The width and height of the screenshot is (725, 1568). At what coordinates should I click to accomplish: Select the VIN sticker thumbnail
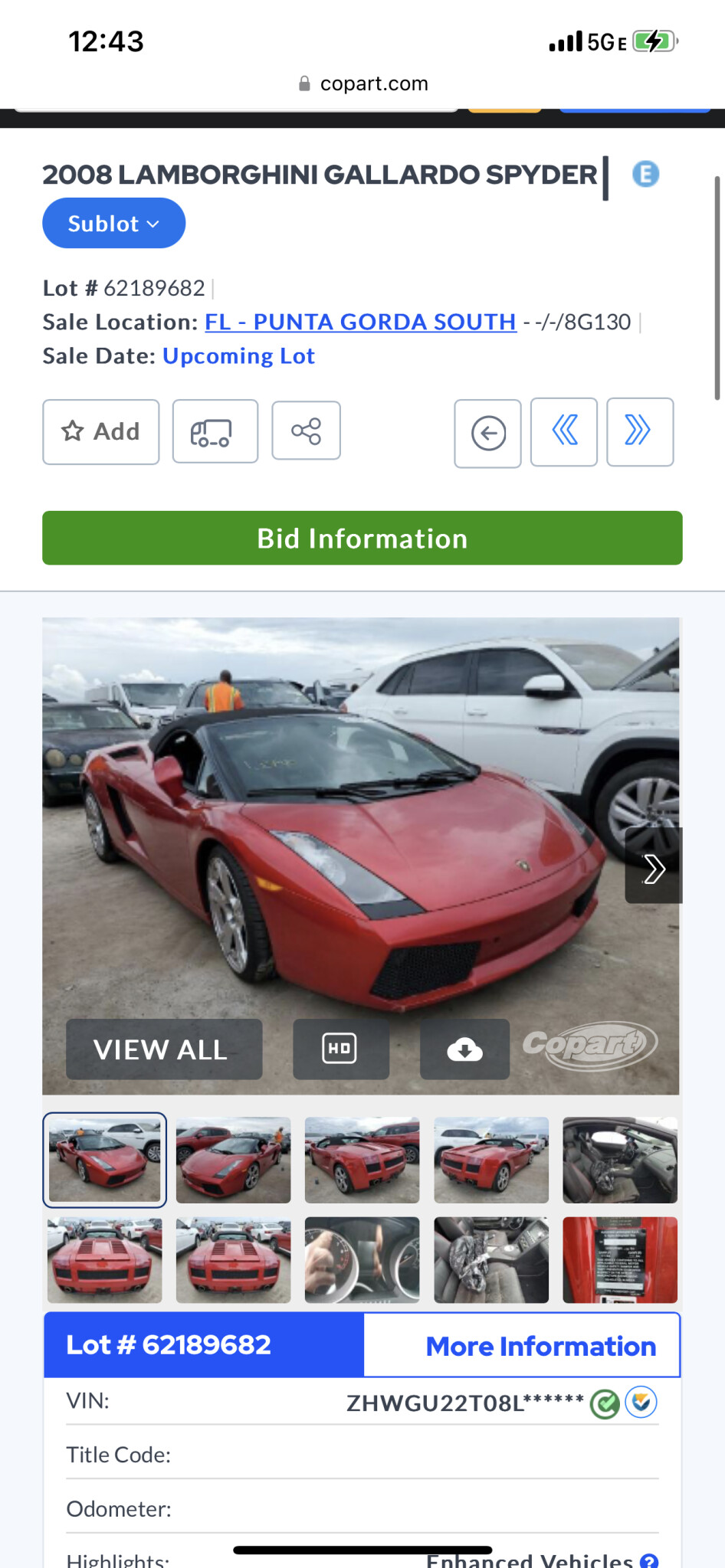click(620, 1259)
